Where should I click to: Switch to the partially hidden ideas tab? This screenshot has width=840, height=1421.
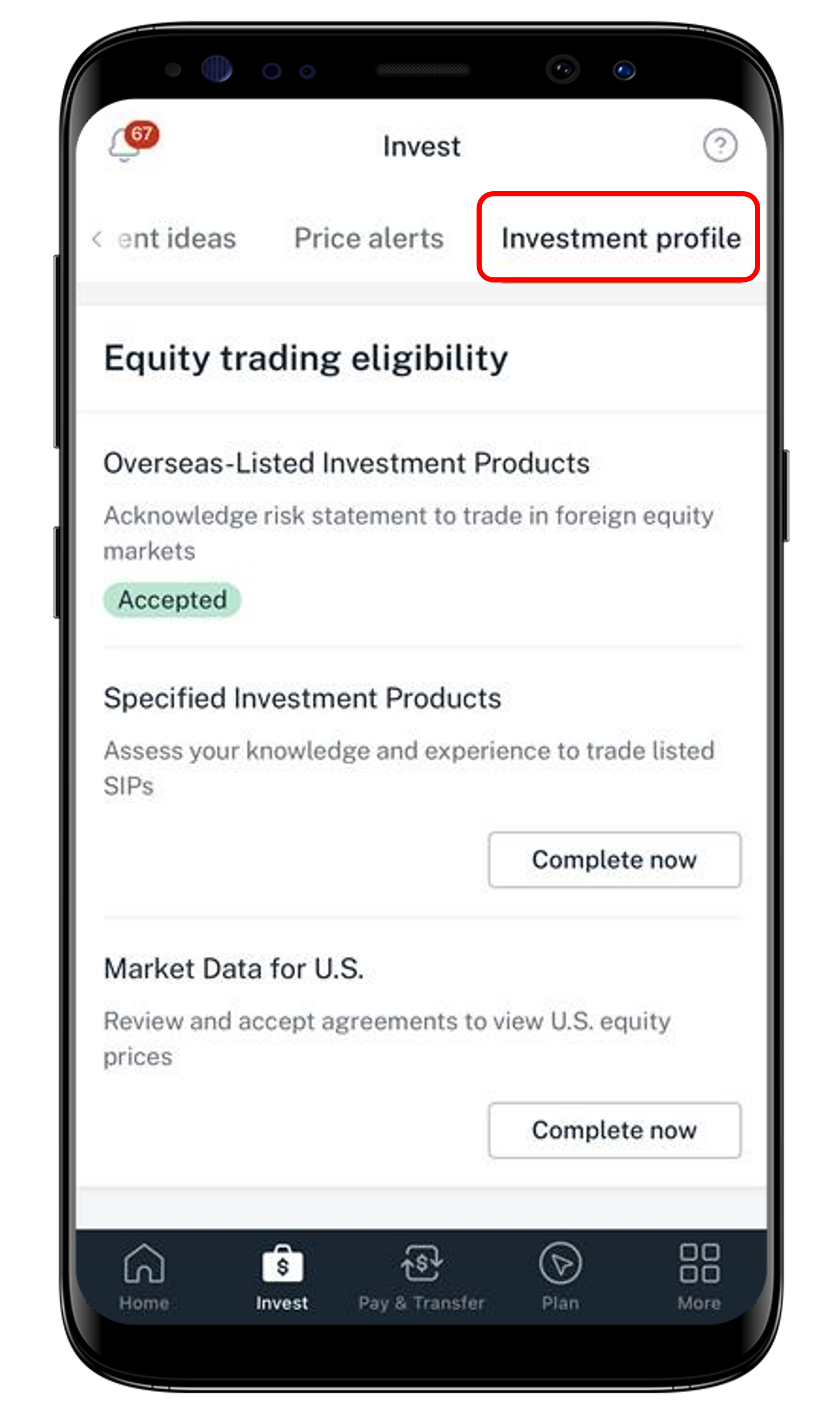[177, 238]
